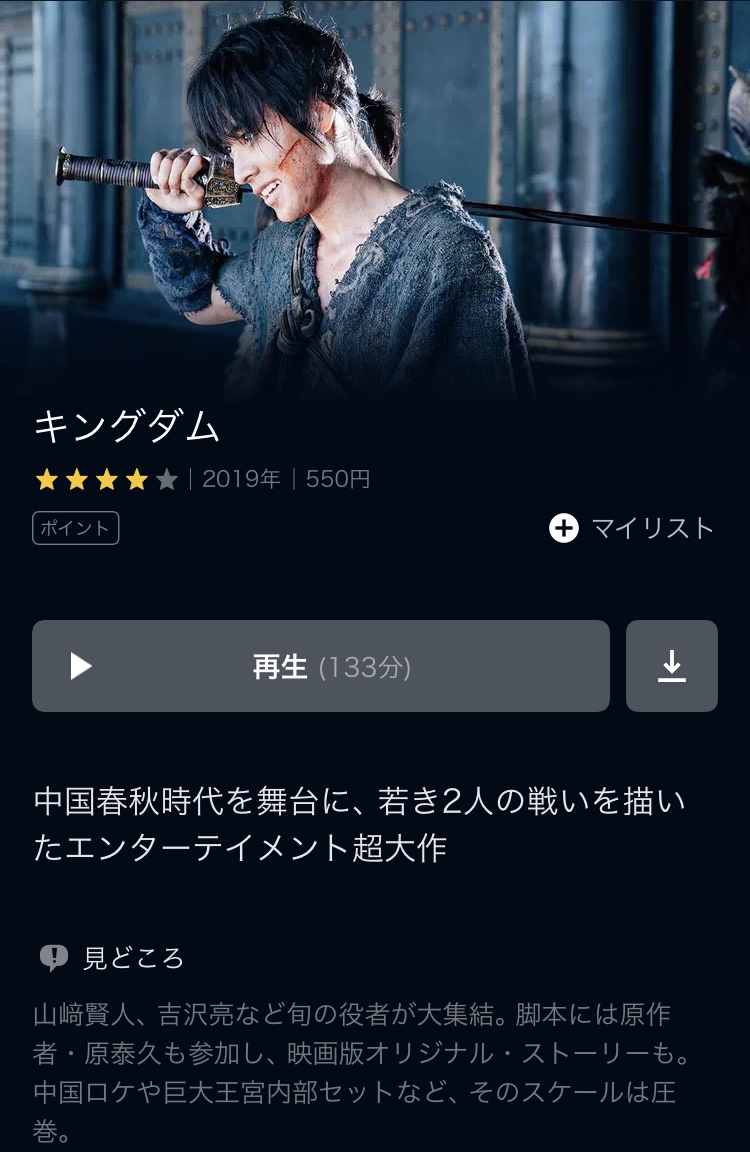Viewport: 750px width, 1152px height.
Task: Add キングダム to マイリスト
Action: tap(631, 528)
